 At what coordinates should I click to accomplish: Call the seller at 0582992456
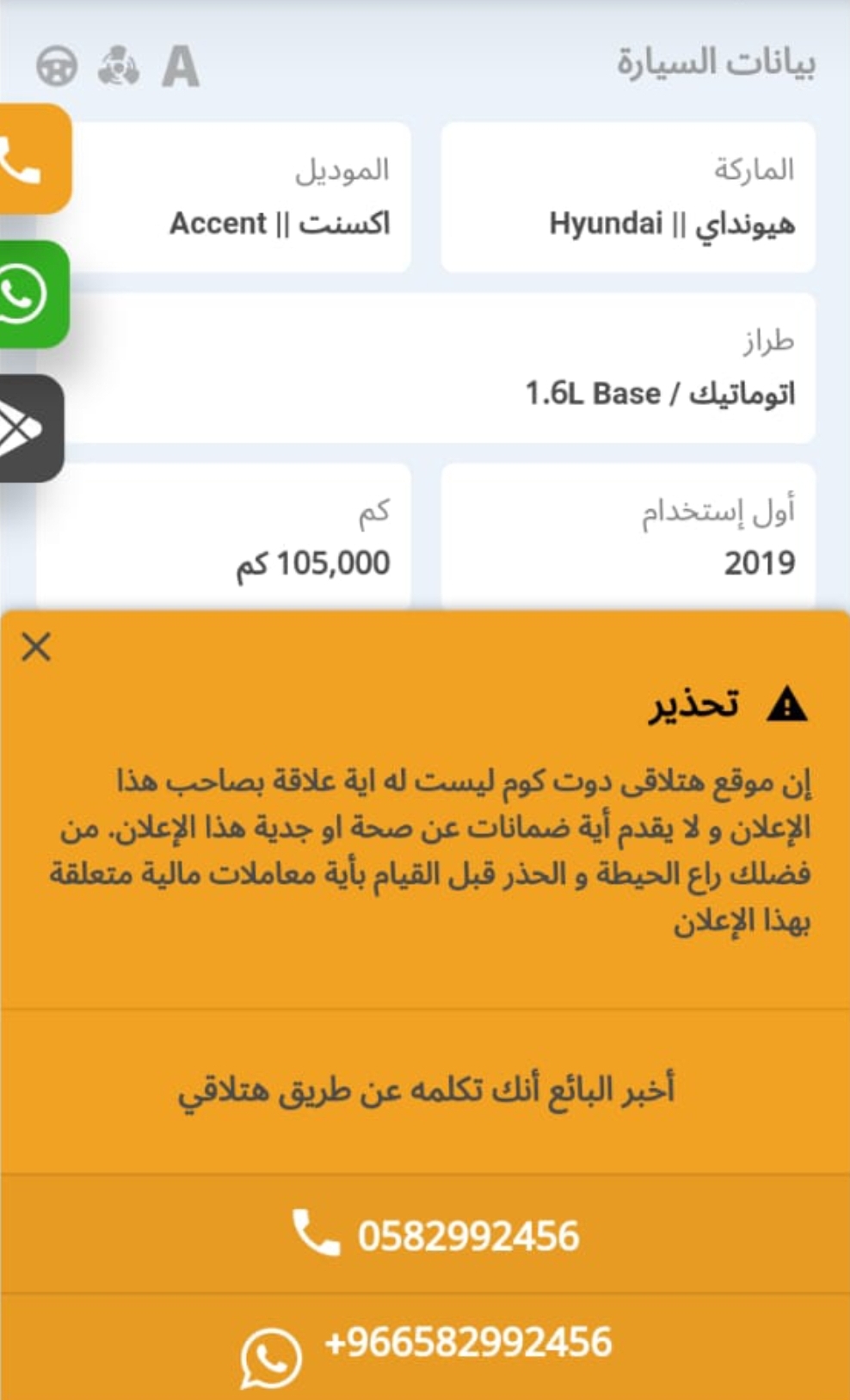pyautogui.click(x=425, y=1234)
